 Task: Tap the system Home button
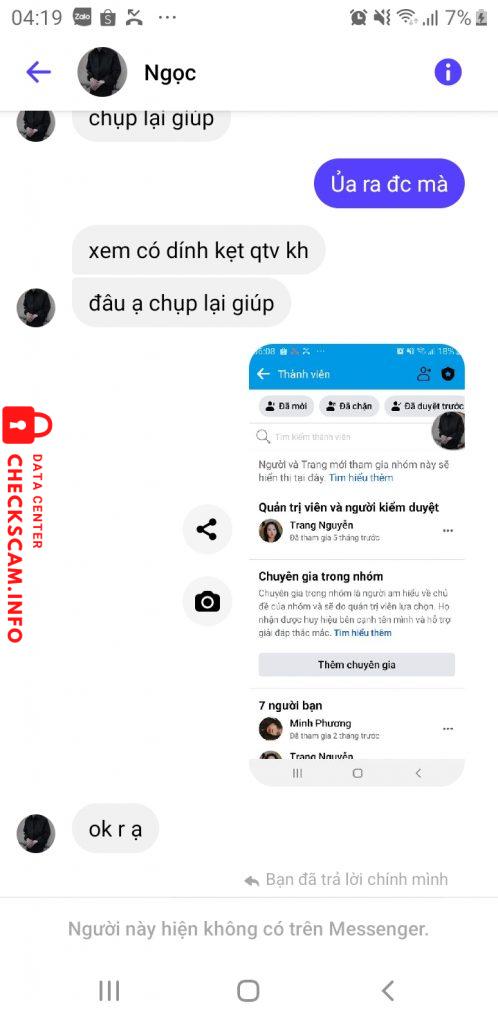[x=248, y=991]
